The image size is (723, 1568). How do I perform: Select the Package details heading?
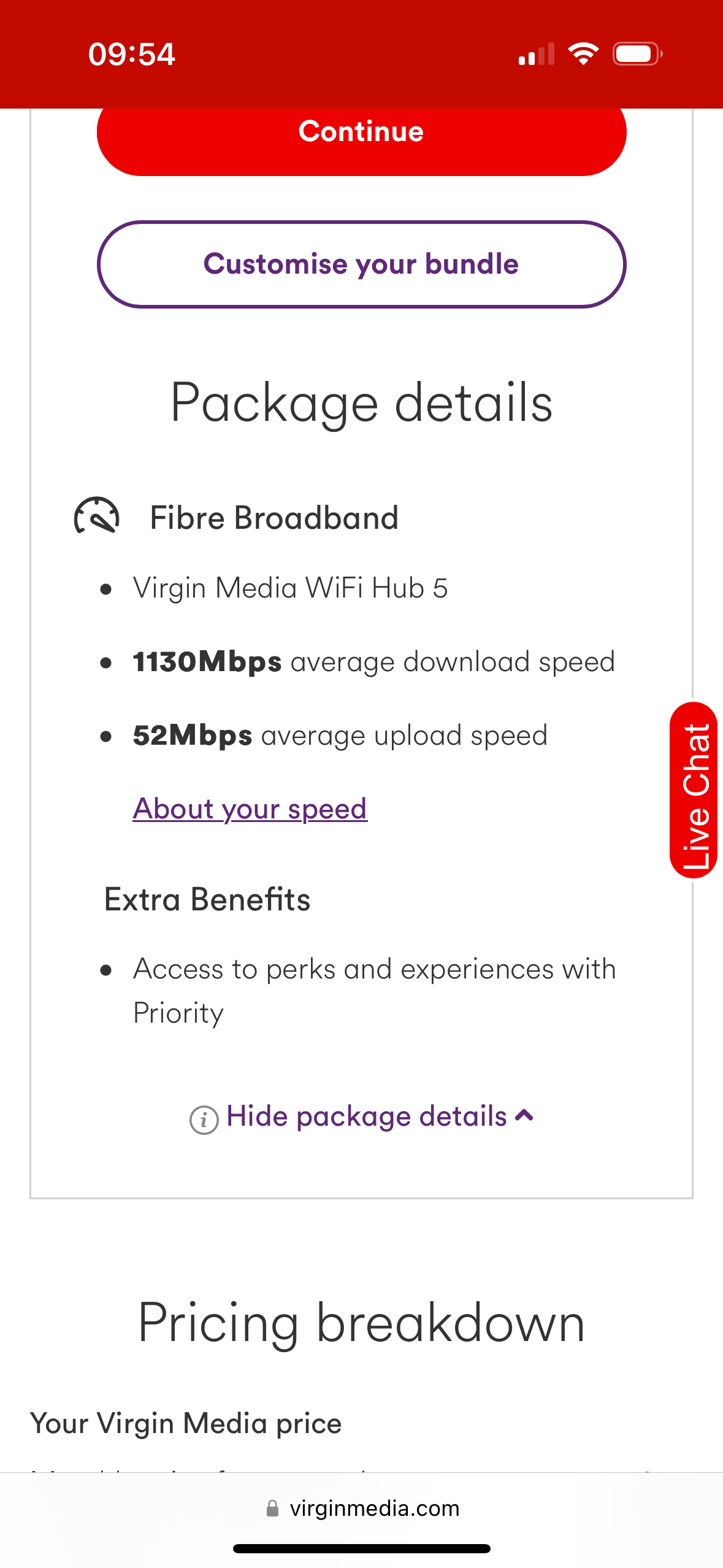(361, 402)
